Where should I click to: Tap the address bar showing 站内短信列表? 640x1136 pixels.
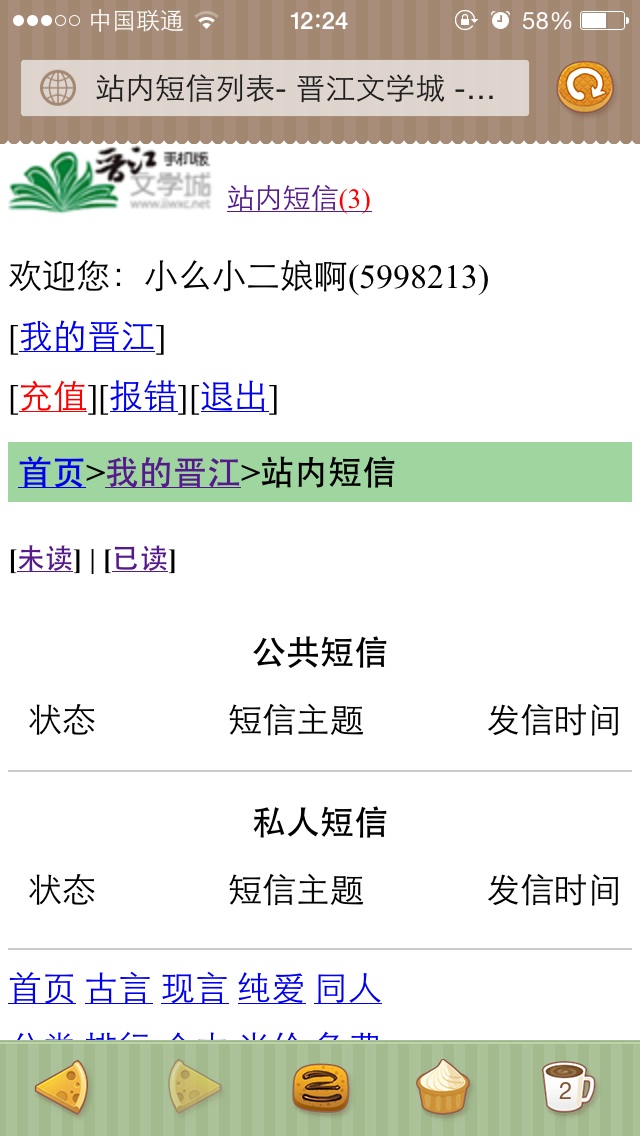click(275, 88)
